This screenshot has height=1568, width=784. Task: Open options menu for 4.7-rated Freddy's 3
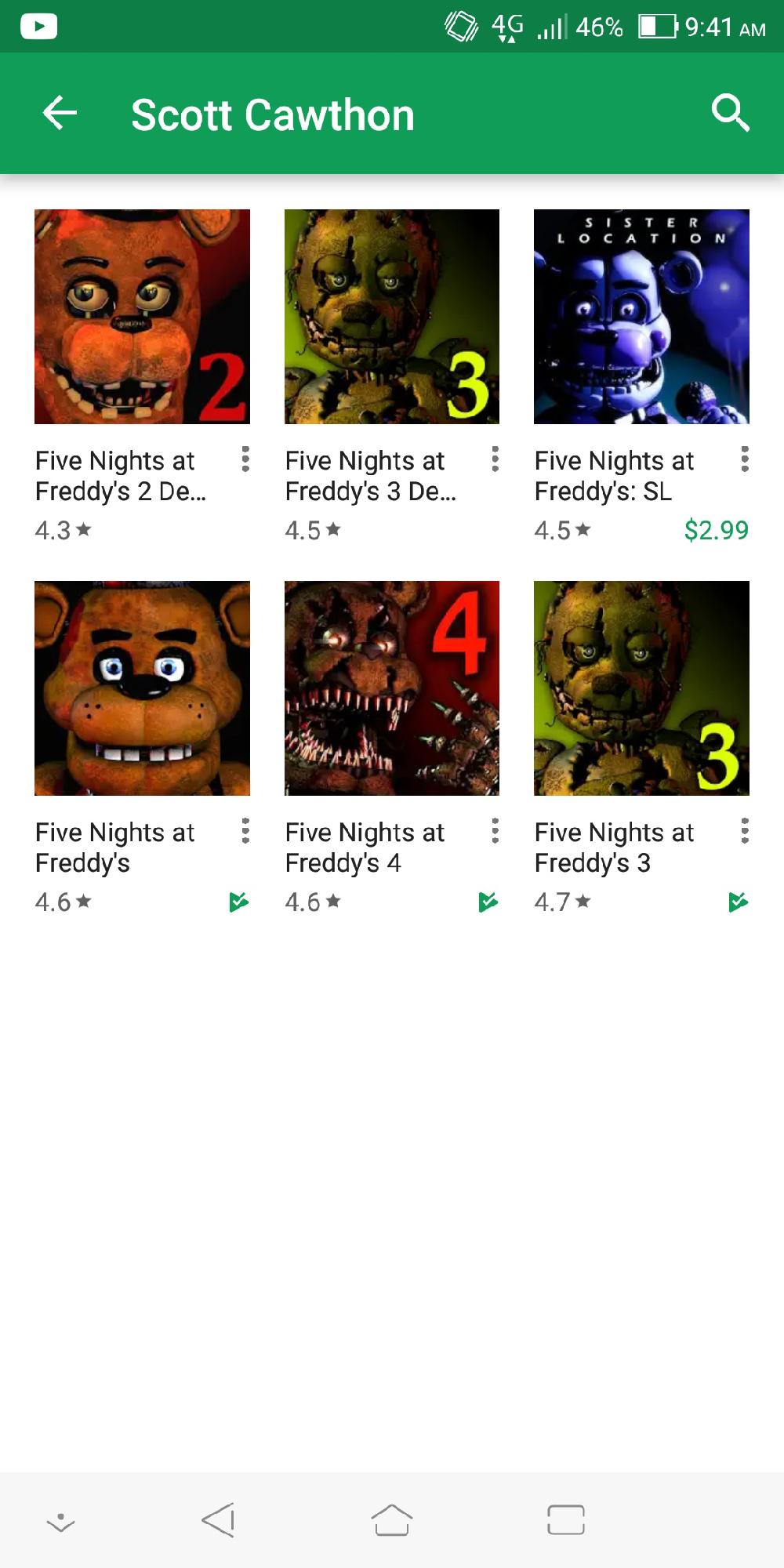click(x=744, y=831)
